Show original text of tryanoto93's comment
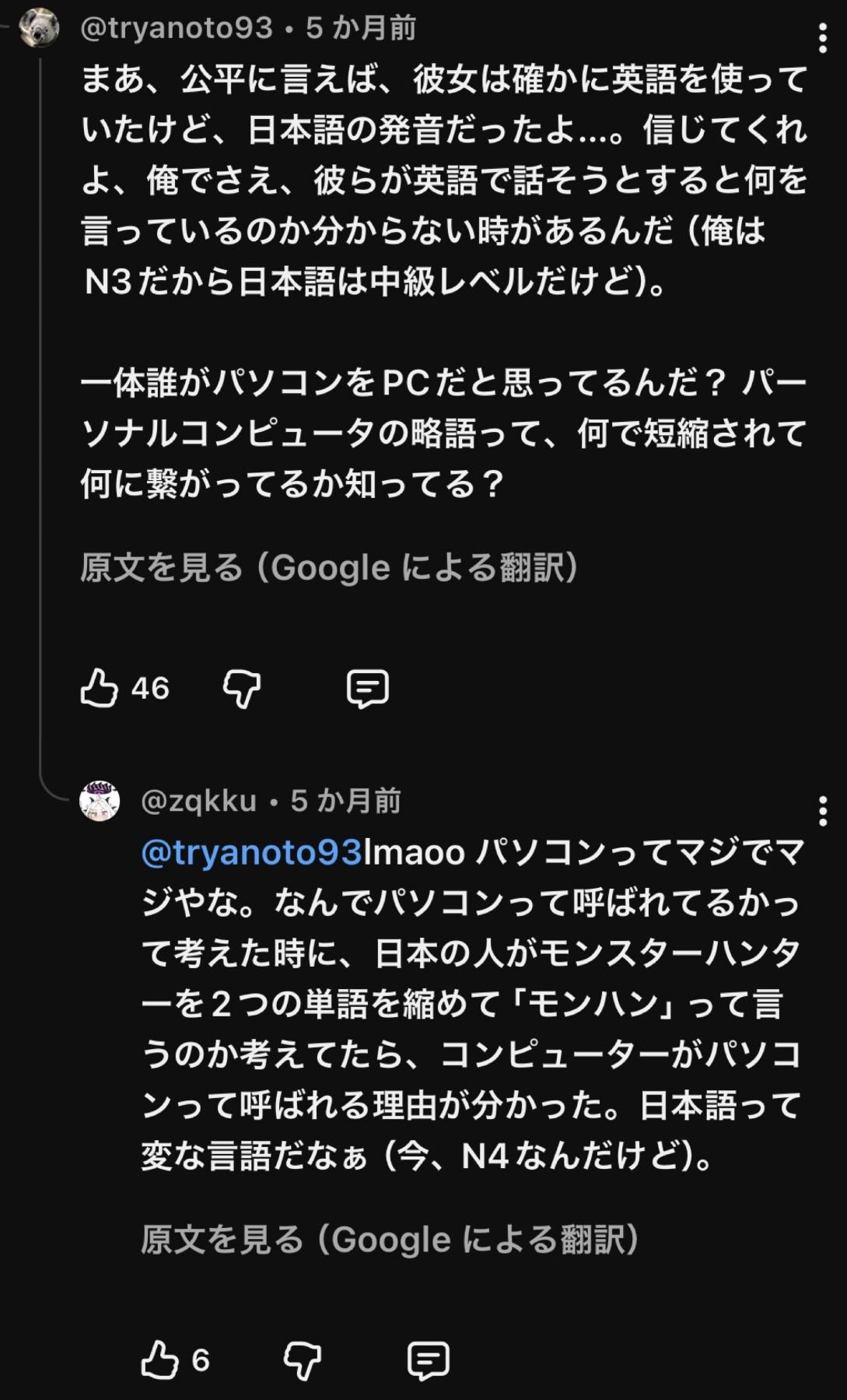The image size is (847, 1400). pos(329,568)
